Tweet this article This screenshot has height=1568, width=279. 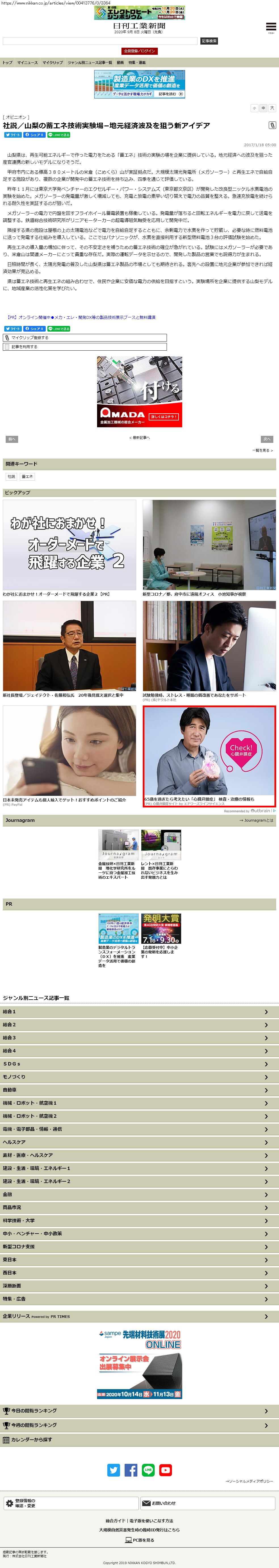coord(13,135)
